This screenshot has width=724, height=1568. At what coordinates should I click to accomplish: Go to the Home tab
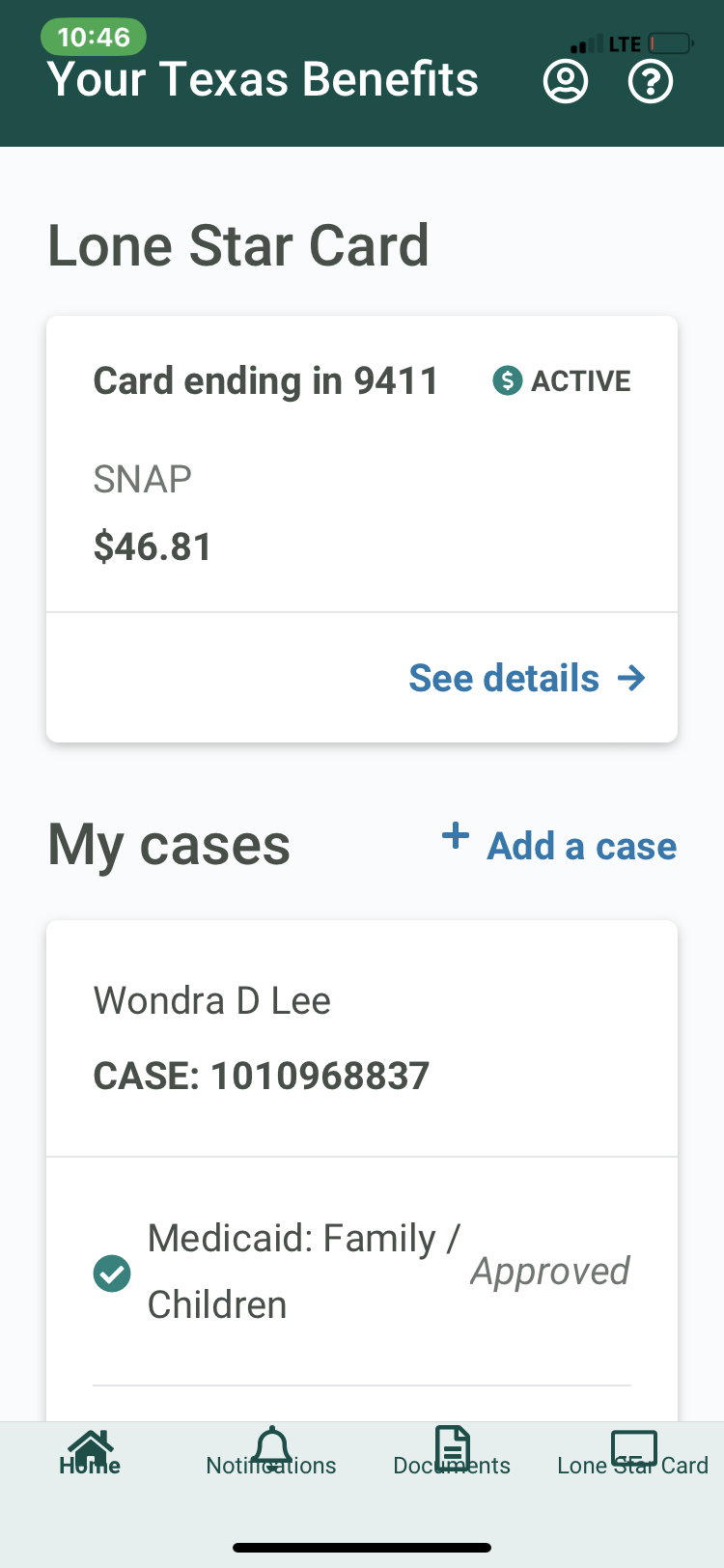(90, 1454)
